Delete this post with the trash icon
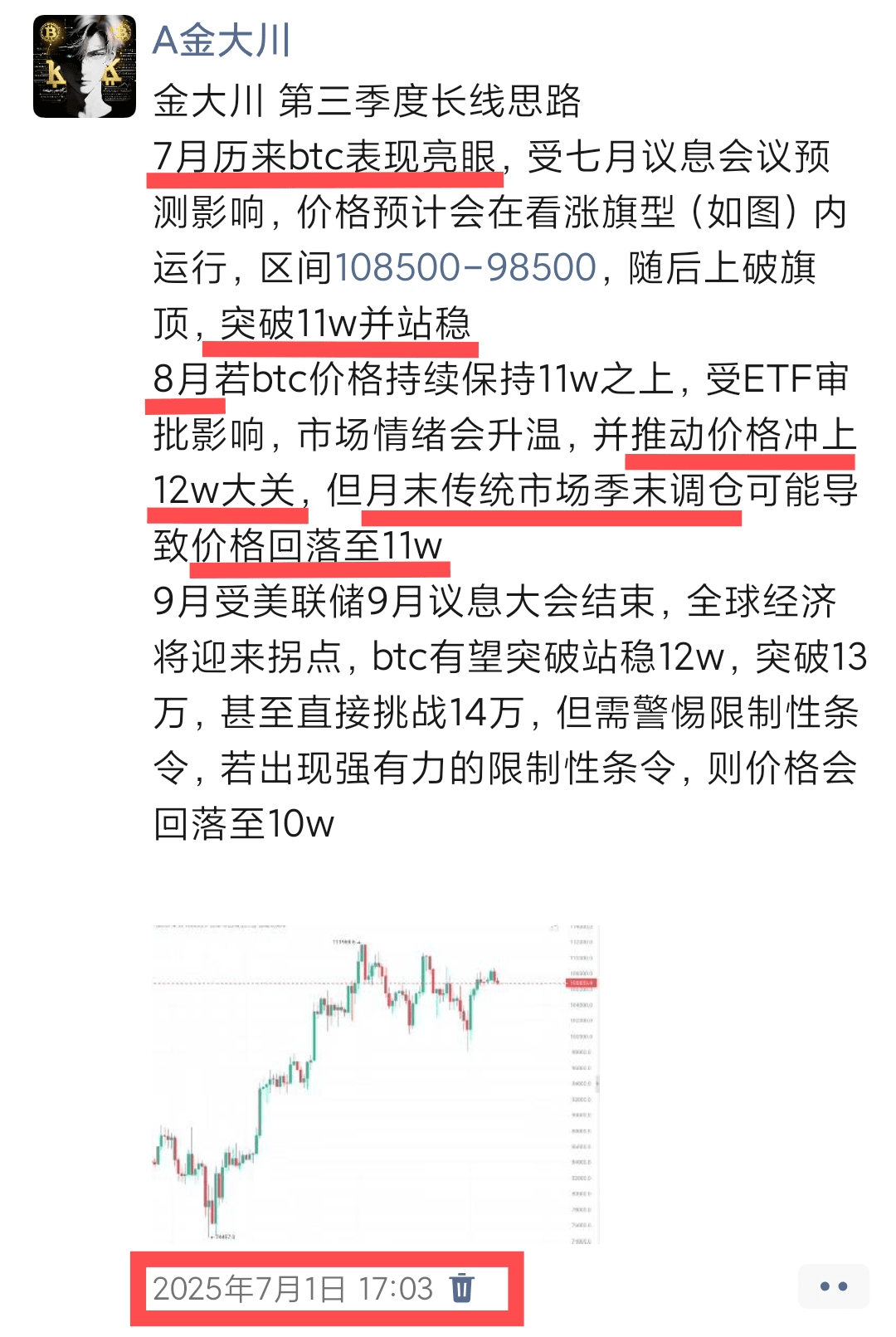 (462, 1288)
